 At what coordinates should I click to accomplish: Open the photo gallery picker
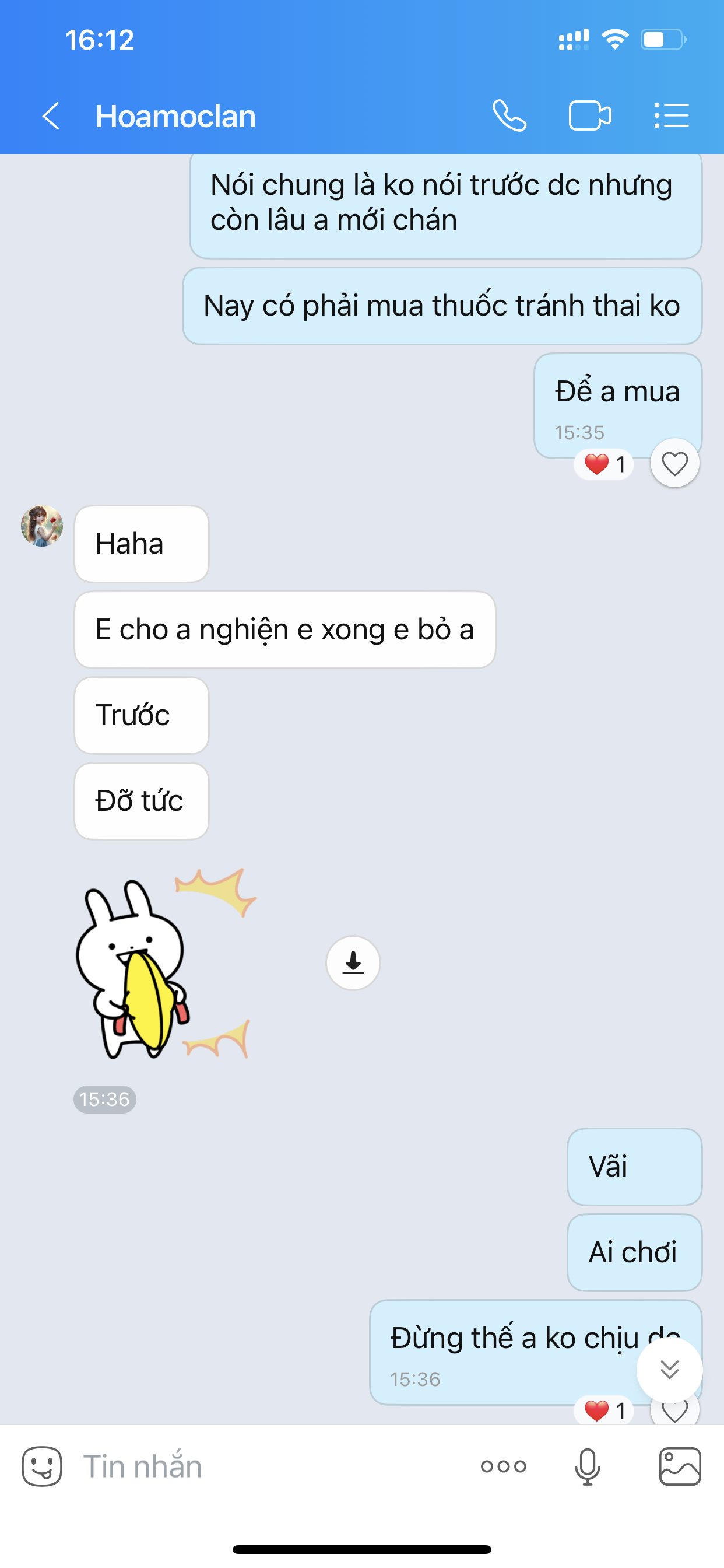click(680, 1466)
